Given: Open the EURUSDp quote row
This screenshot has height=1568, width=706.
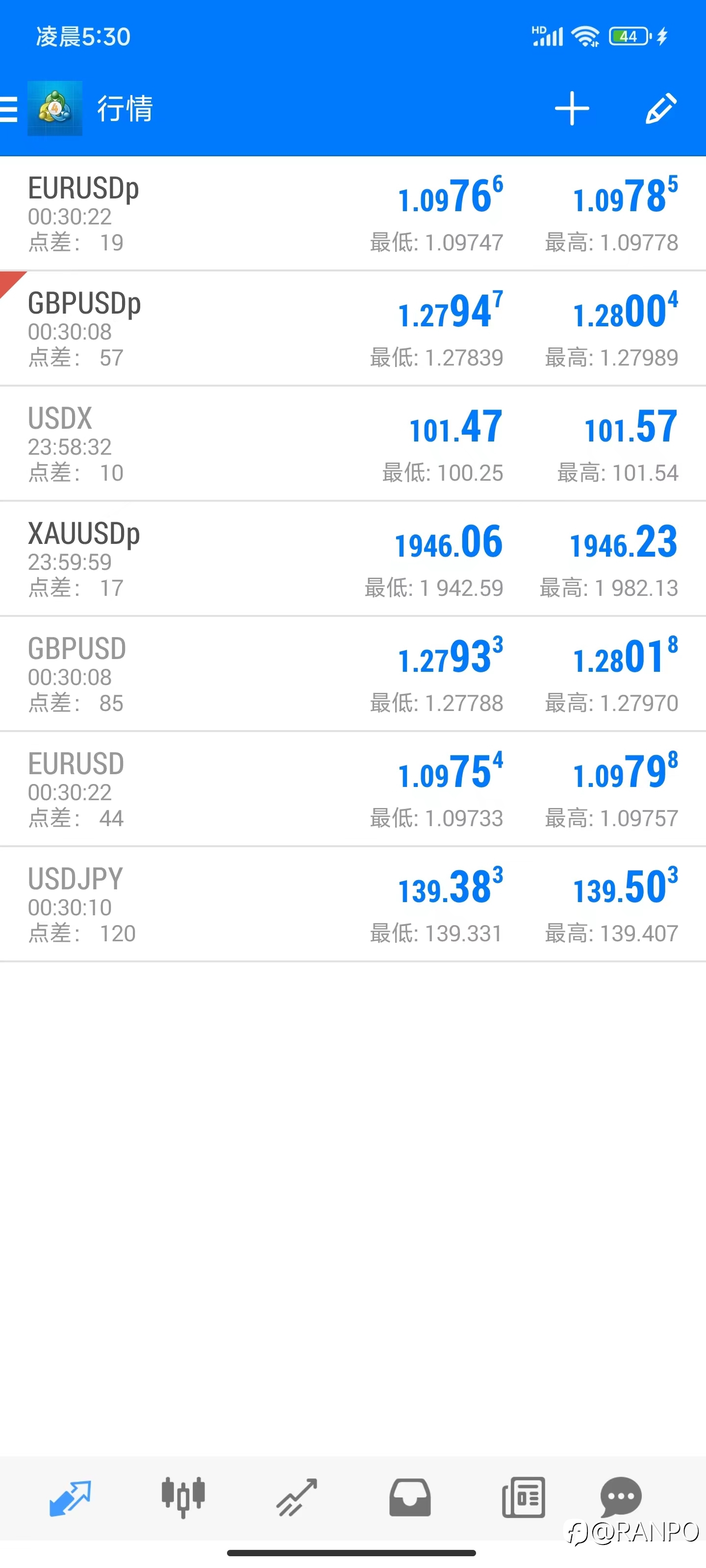Looking at the screenshot, I should click(x=353, y=214).
